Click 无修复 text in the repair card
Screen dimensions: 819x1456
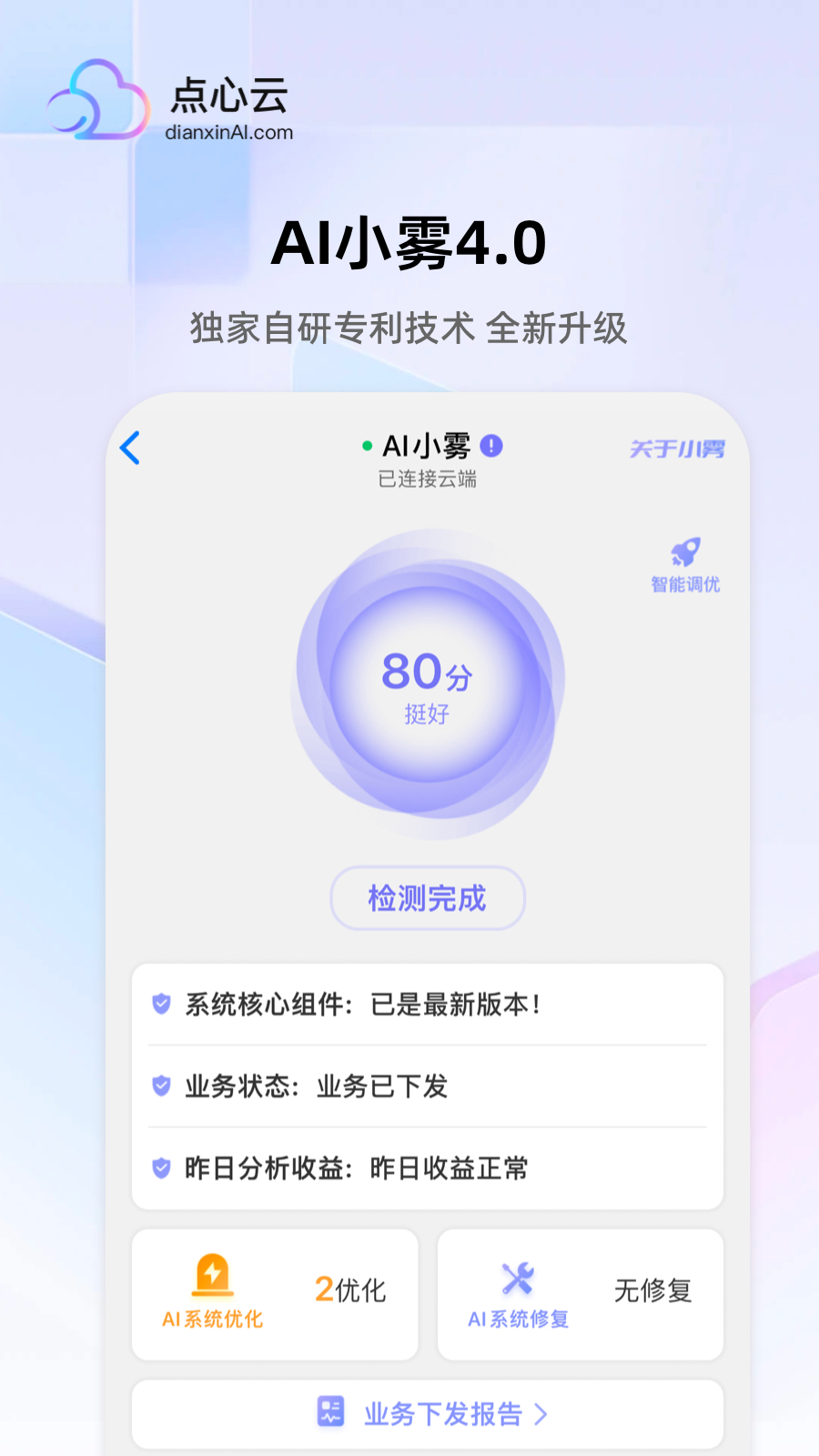(x=652, y=1288)
